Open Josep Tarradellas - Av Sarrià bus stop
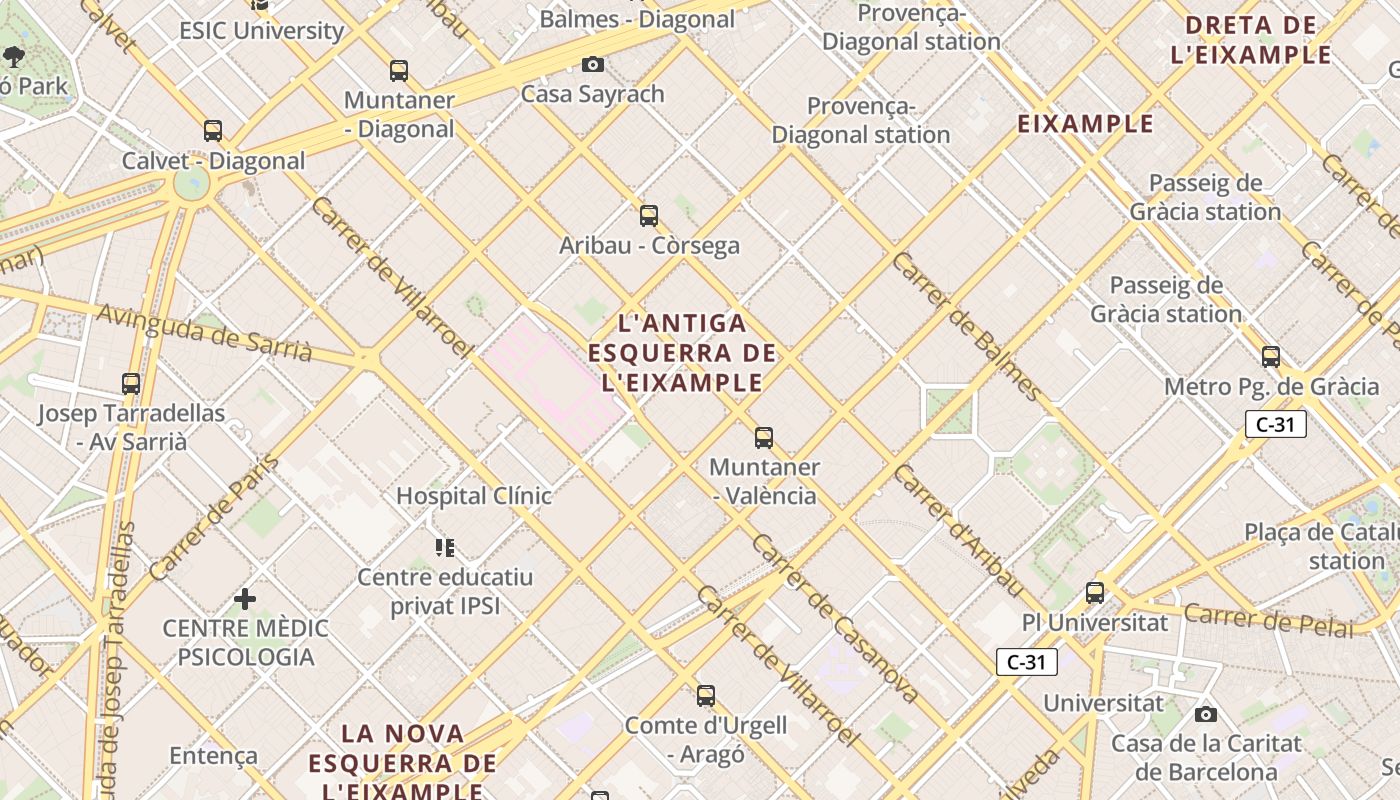1400x800 pixels. (x=131, y=384)
